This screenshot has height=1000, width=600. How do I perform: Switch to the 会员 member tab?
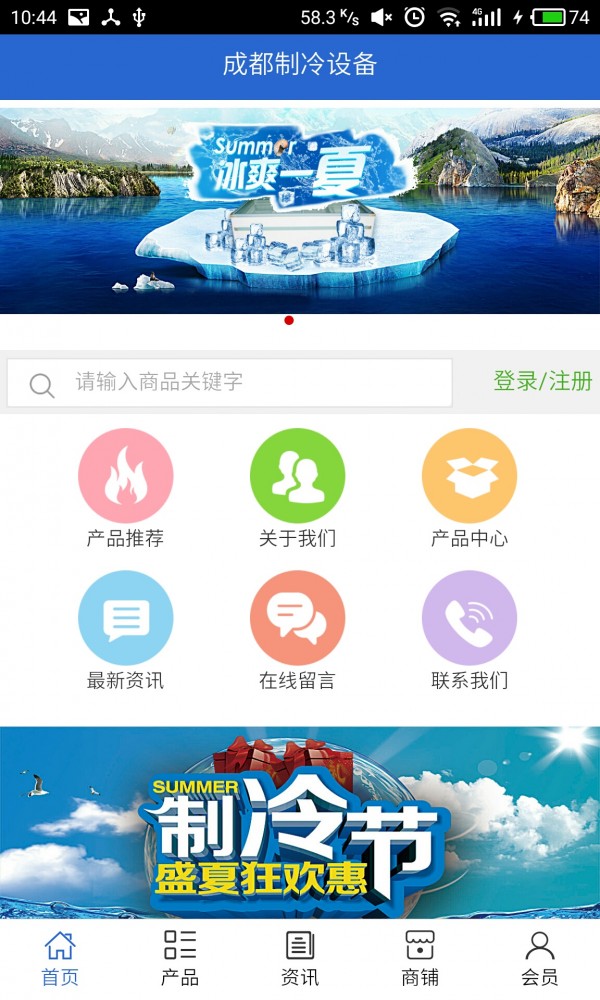[x=540, y=958]
